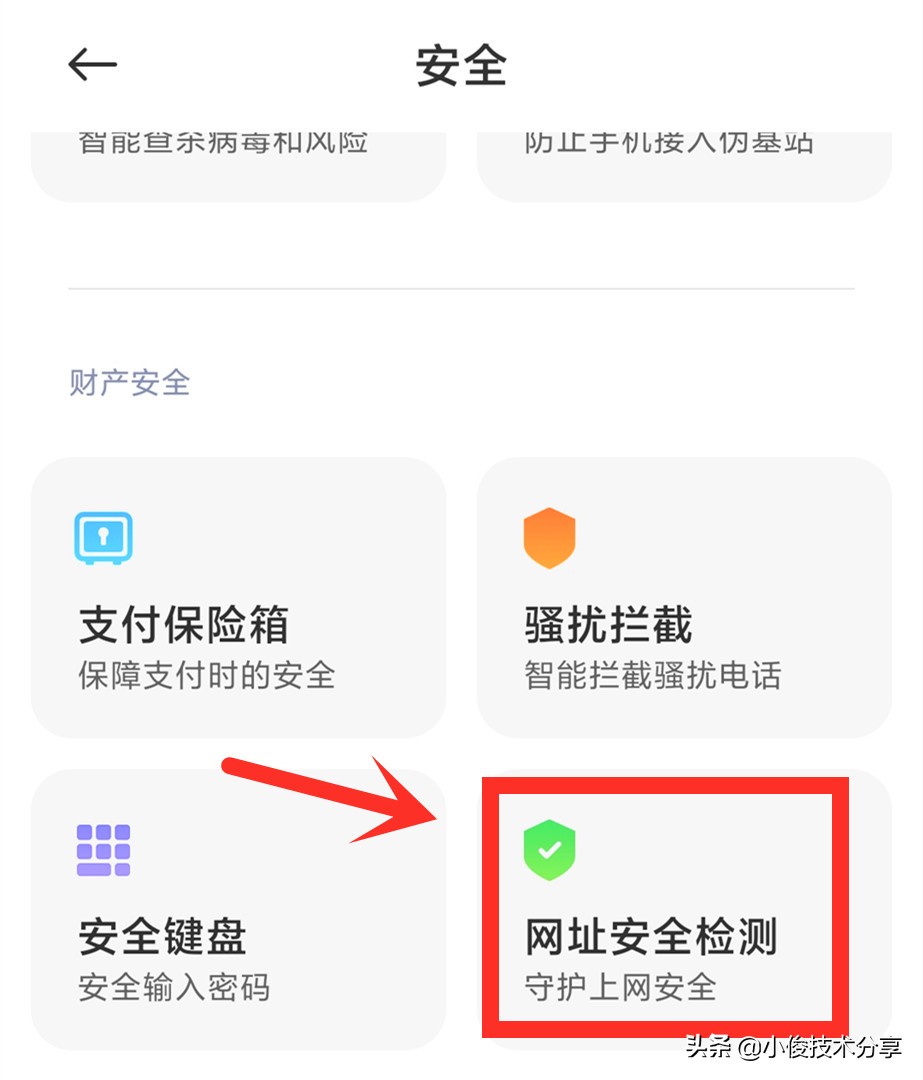The image size is (923, 1080).
Task: Select the keypad grid icon above 安全键盘
Action: click(x=103, y=848)
